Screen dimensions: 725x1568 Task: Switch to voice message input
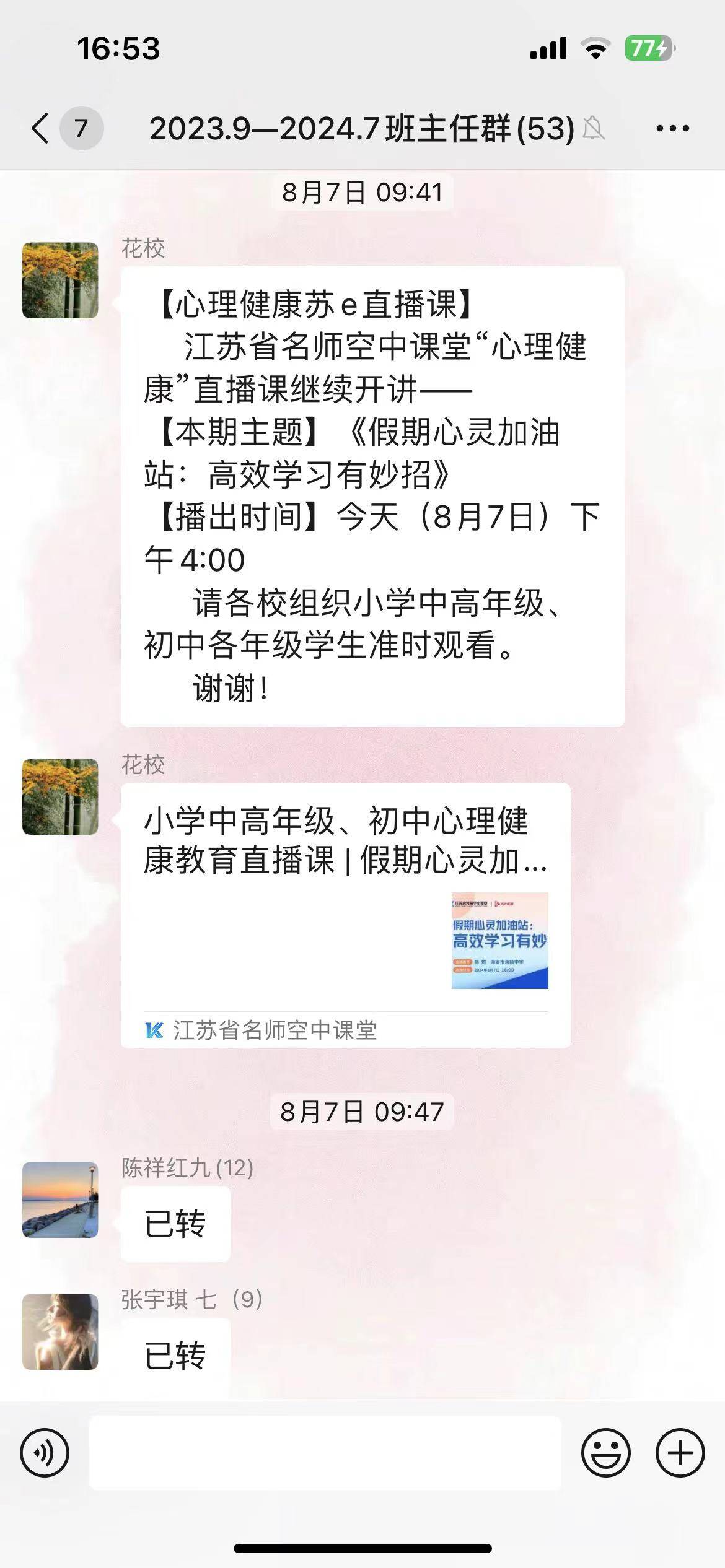[x=45, y=1452]
